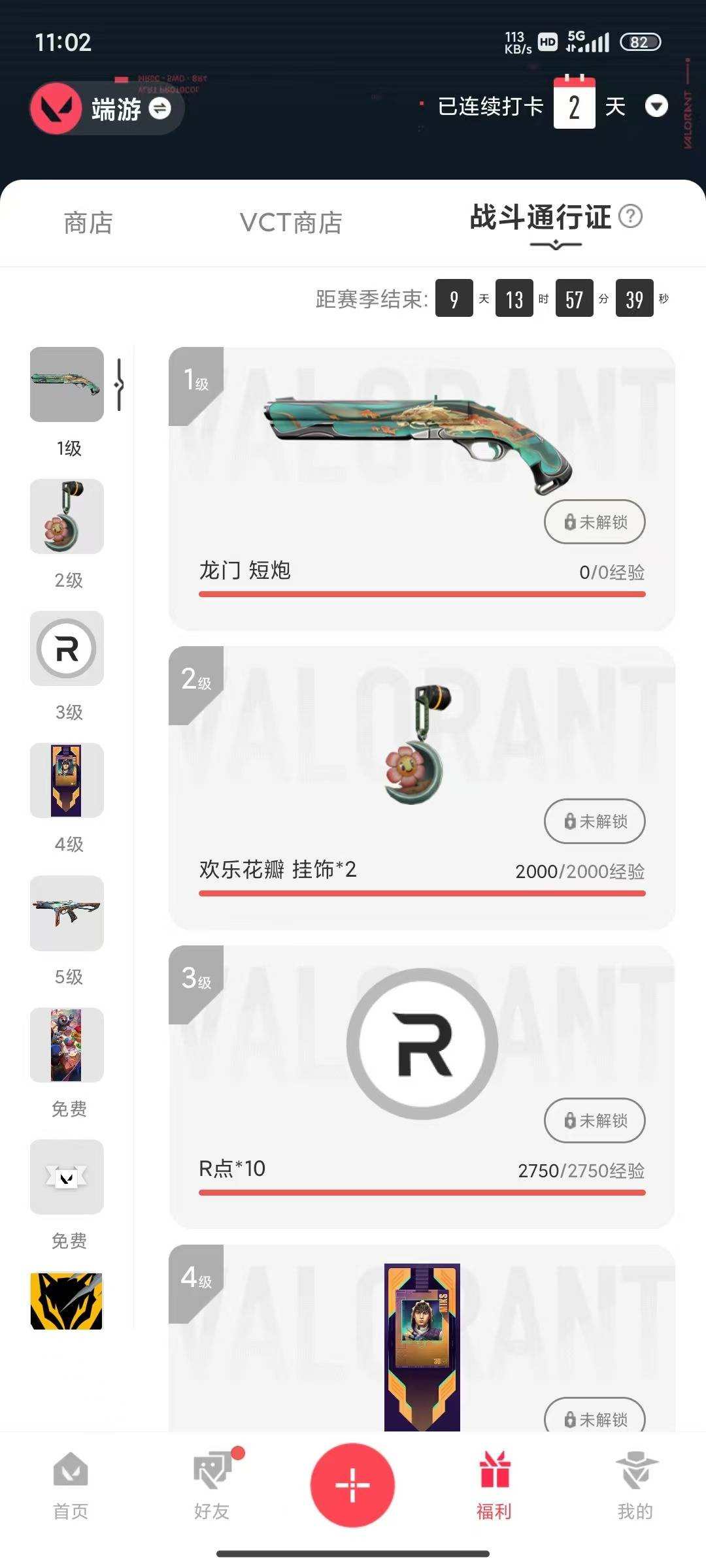Open the 2 天 check-in calendar

(x=574, y=106)
